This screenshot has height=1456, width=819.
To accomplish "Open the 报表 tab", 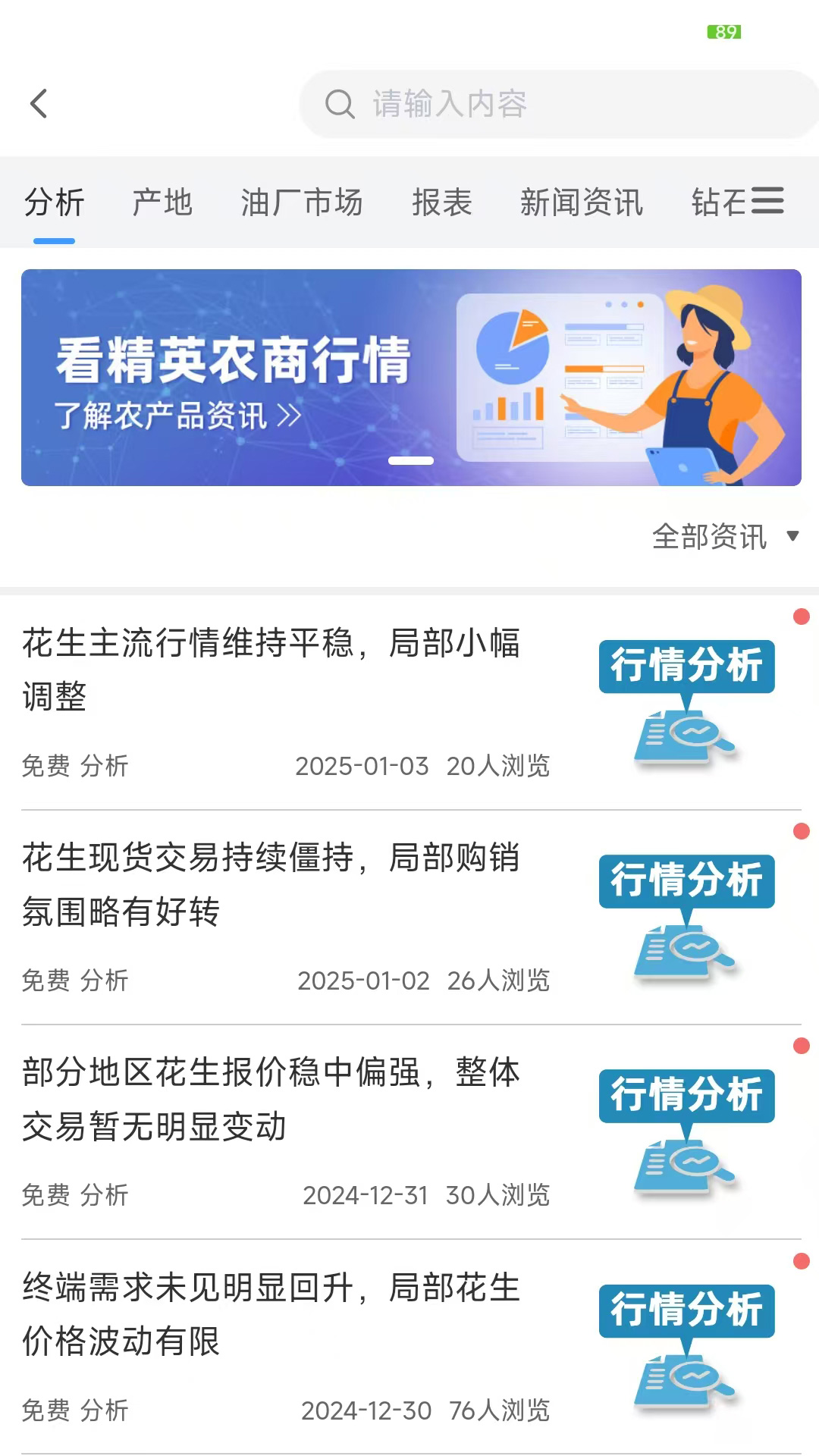I will pos(444,202).
